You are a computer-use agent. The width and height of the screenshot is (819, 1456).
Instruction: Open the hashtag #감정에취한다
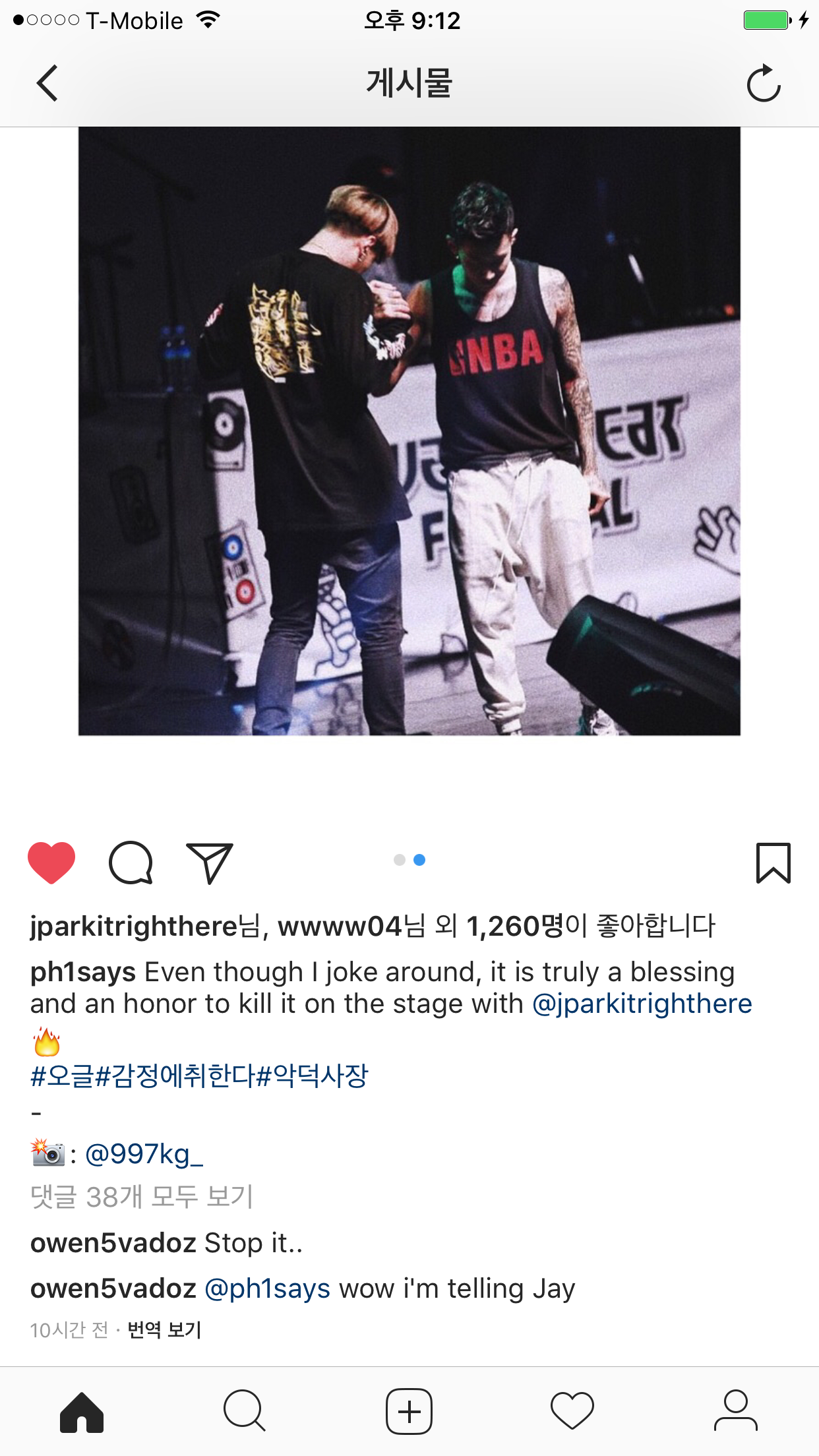tap(175, 1076)
